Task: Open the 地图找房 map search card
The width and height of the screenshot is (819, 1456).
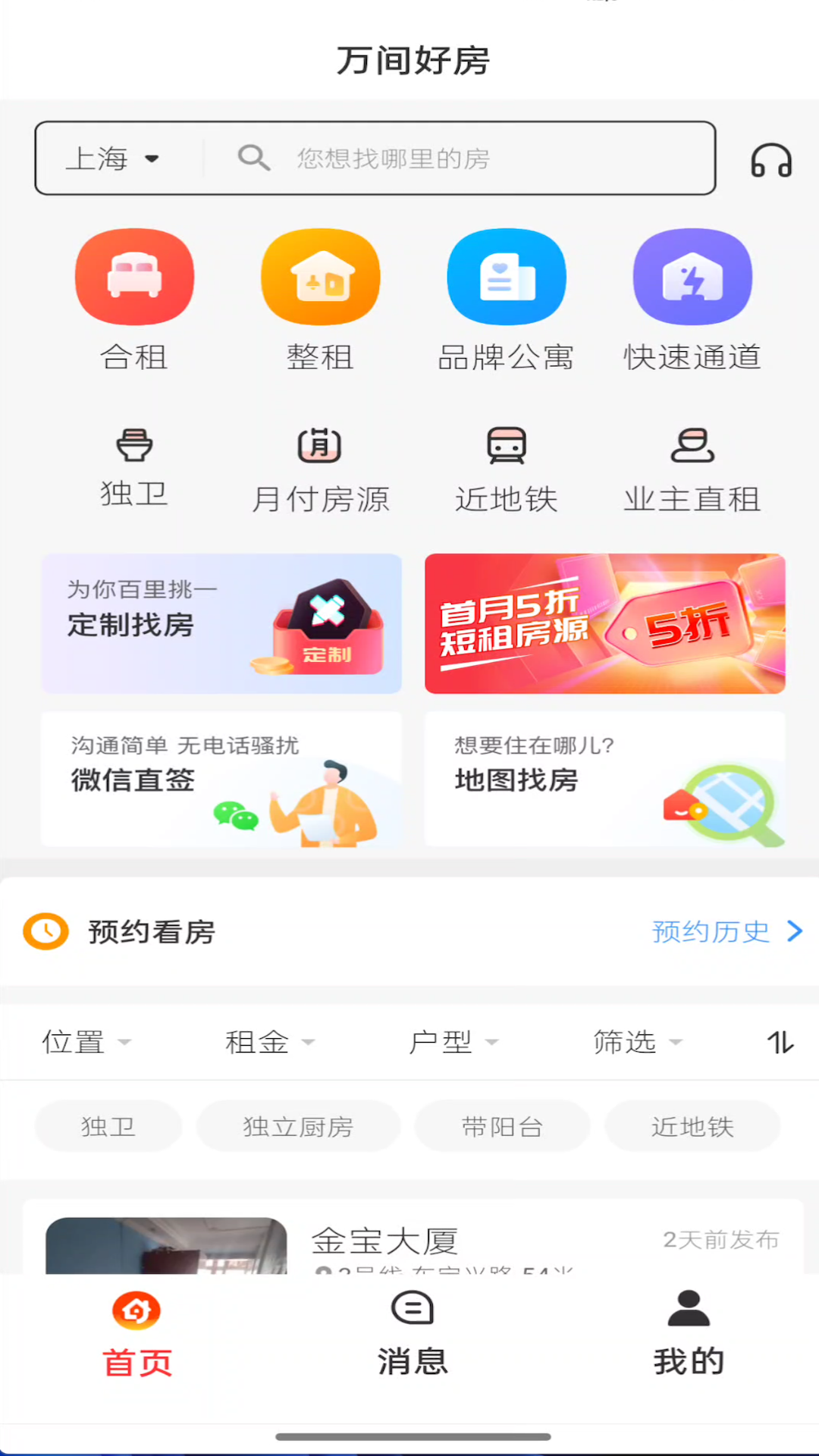Action: tap(604, 779)
